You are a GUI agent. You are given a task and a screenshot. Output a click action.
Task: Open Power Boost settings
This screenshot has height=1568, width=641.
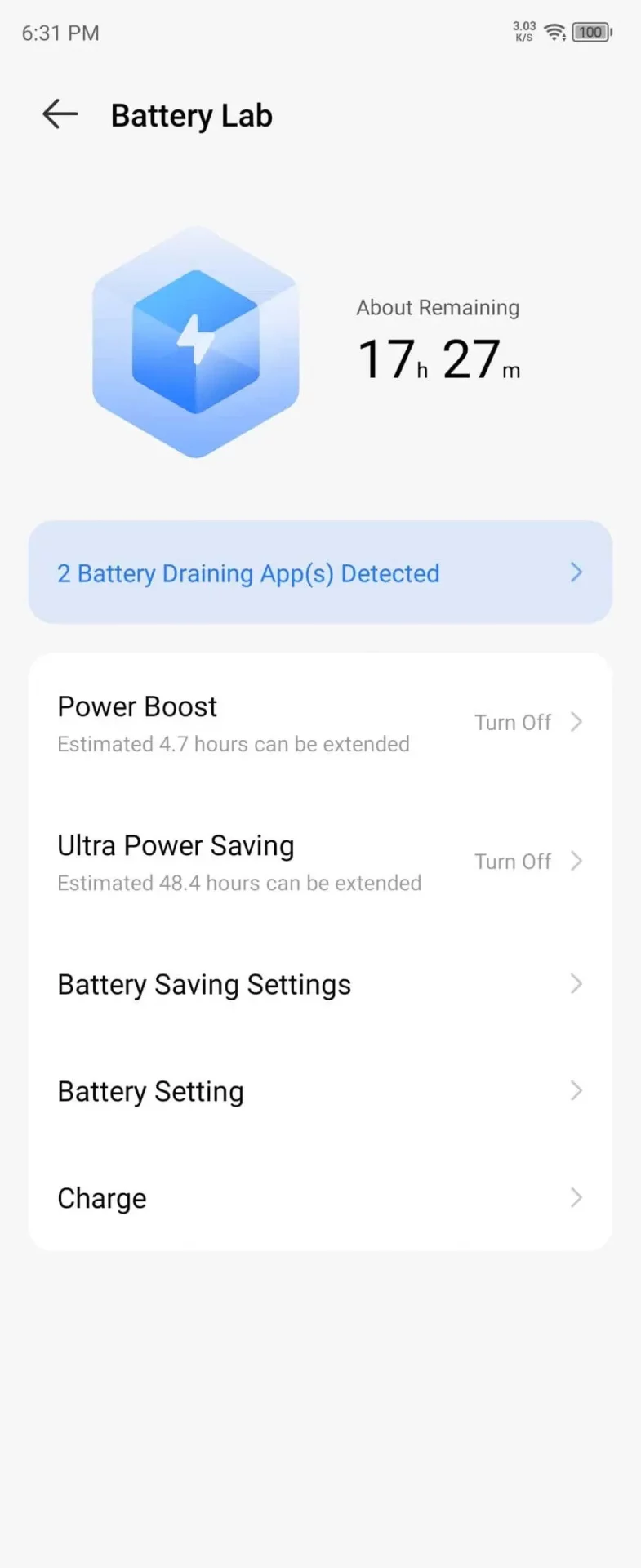point(320,724)
